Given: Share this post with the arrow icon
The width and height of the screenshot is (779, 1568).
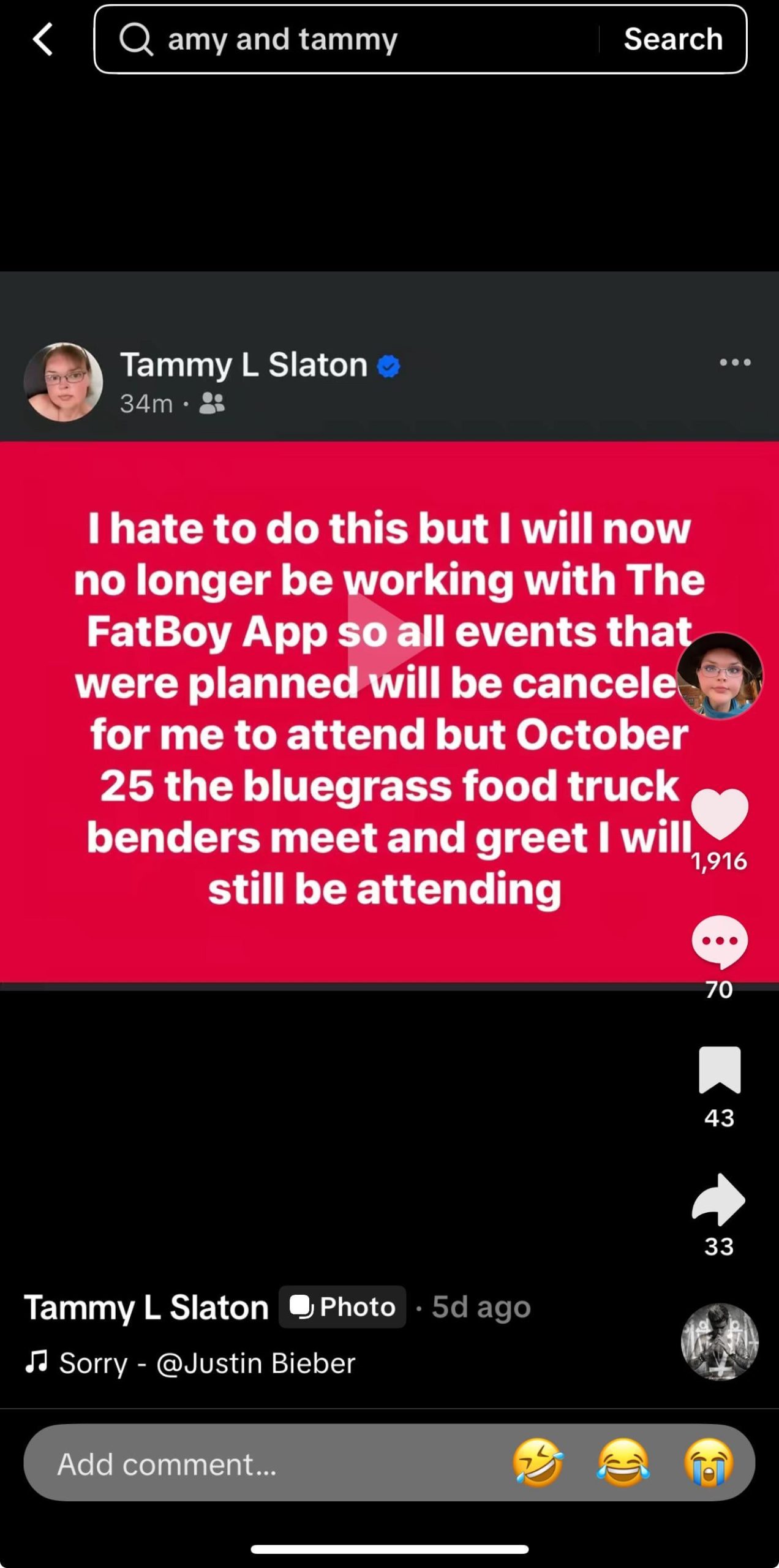Looking at the screenshot, I should coord(719,1199).
